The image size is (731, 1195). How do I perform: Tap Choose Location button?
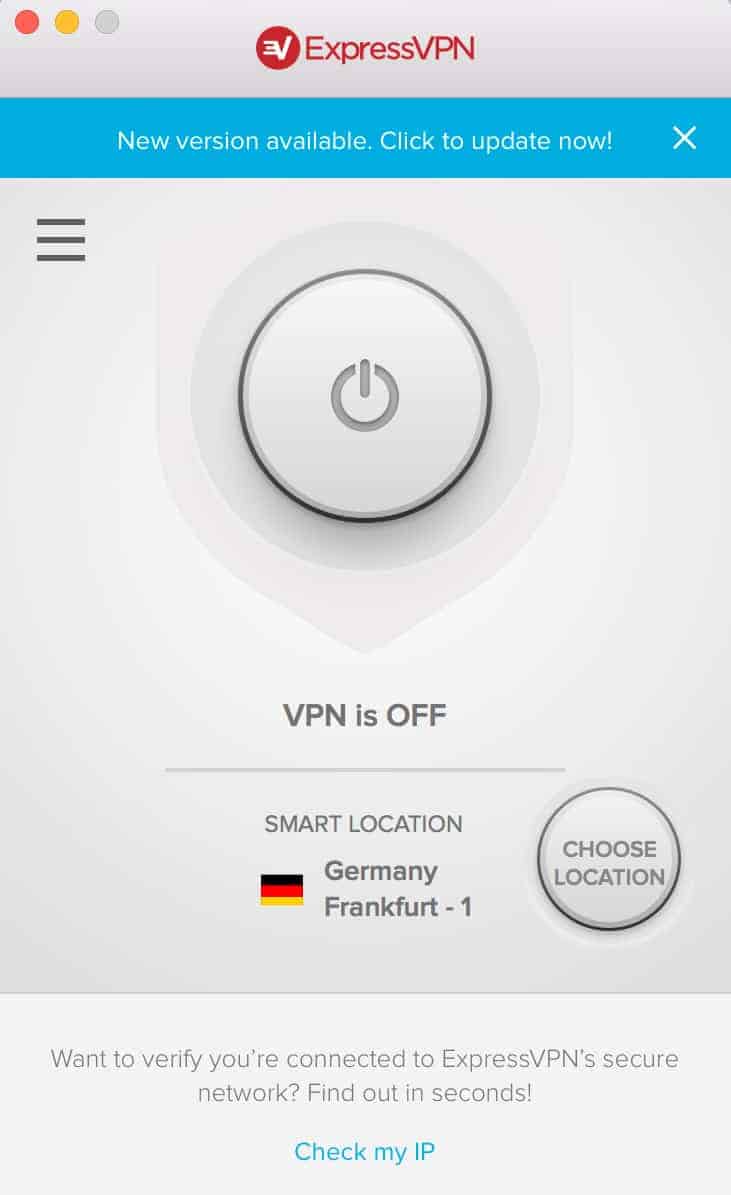pos(609,862)
